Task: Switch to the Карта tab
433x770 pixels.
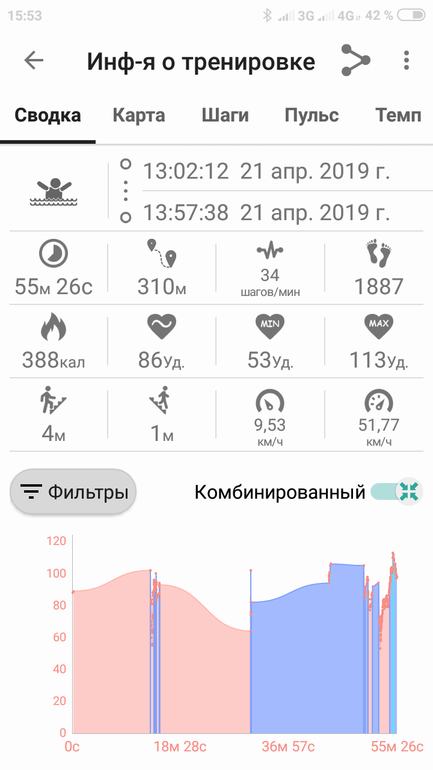Action: click(139, 116)
